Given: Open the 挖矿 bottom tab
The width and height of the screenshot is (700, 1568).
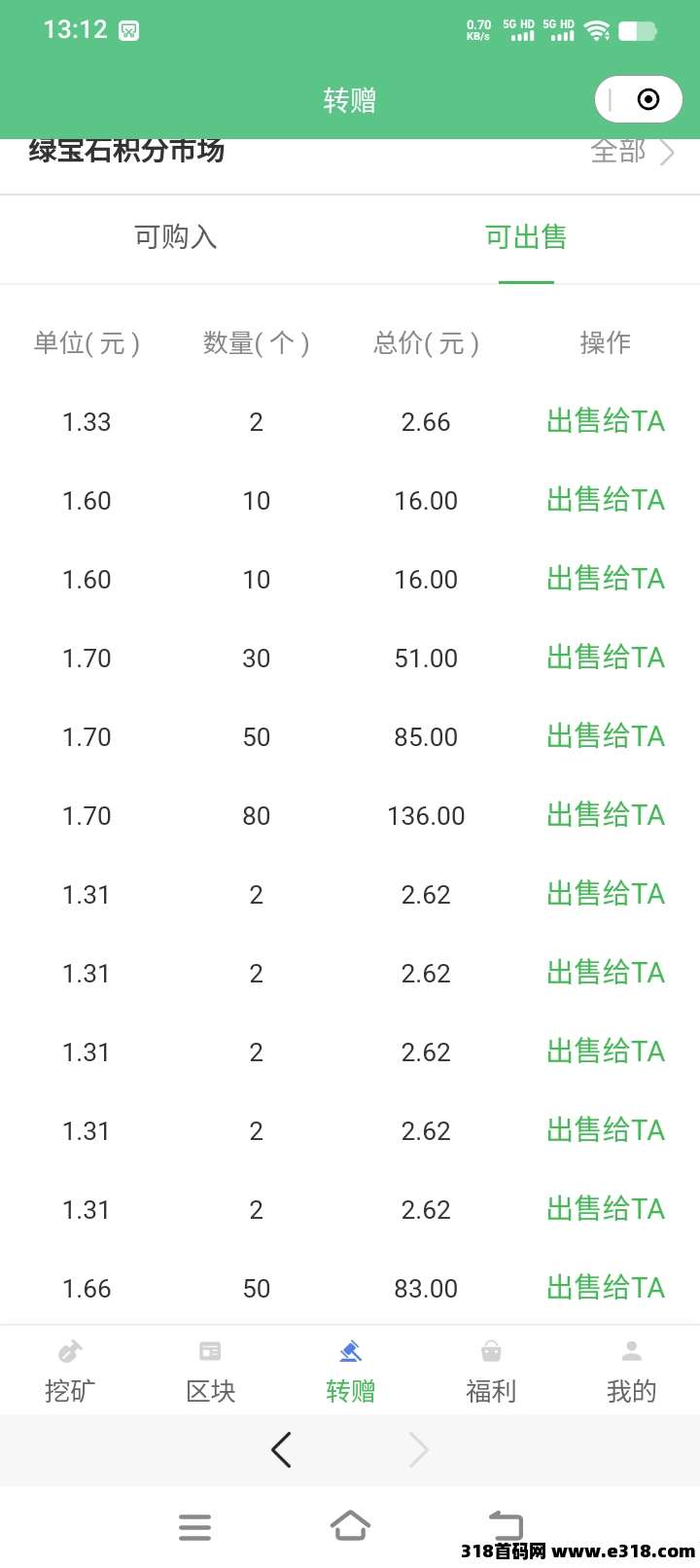Looking at the screenshot, I should pos(70,1372).
